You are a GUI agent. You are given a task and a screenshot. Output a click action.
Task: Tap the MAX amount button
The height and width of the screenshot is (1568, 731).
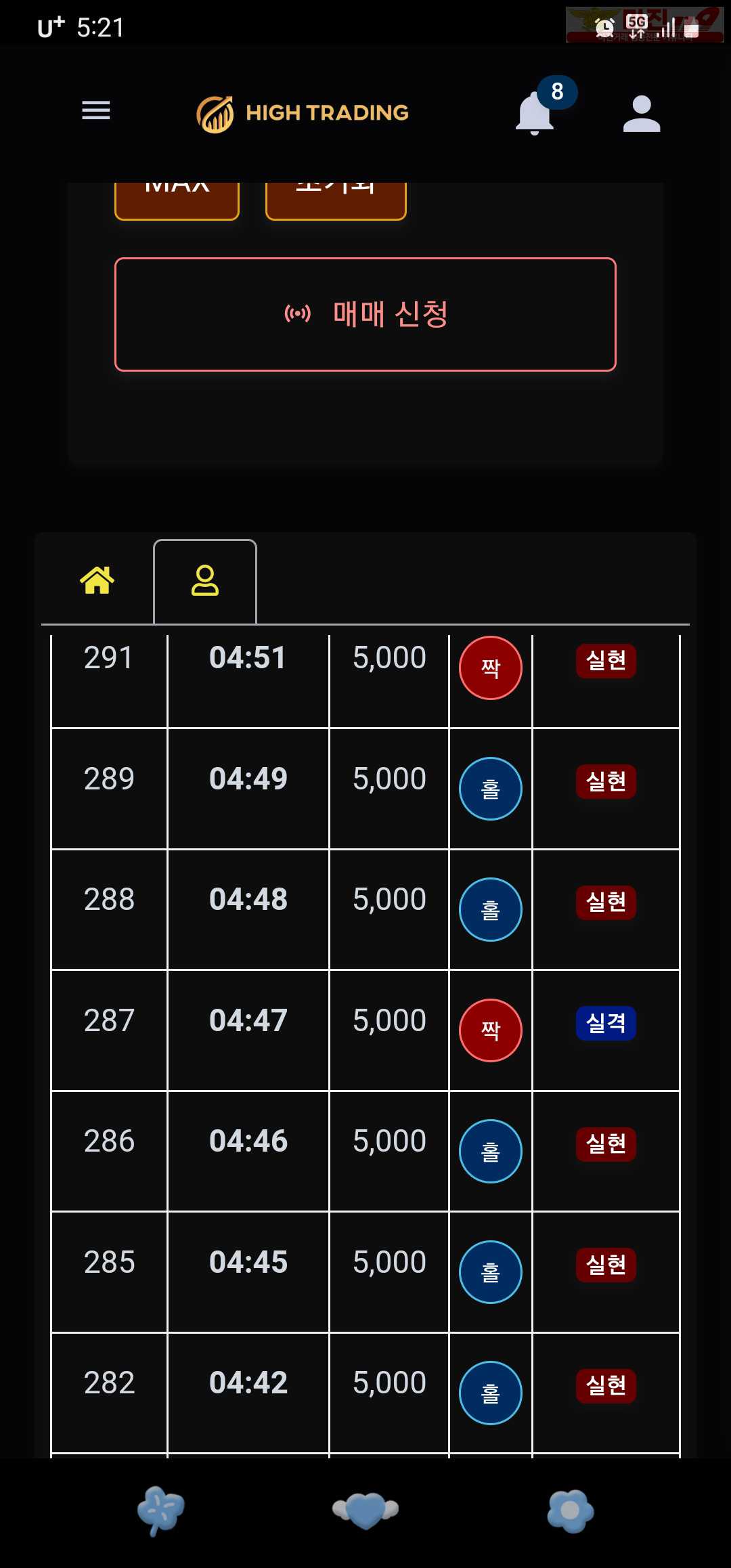(x=177, y=200)
